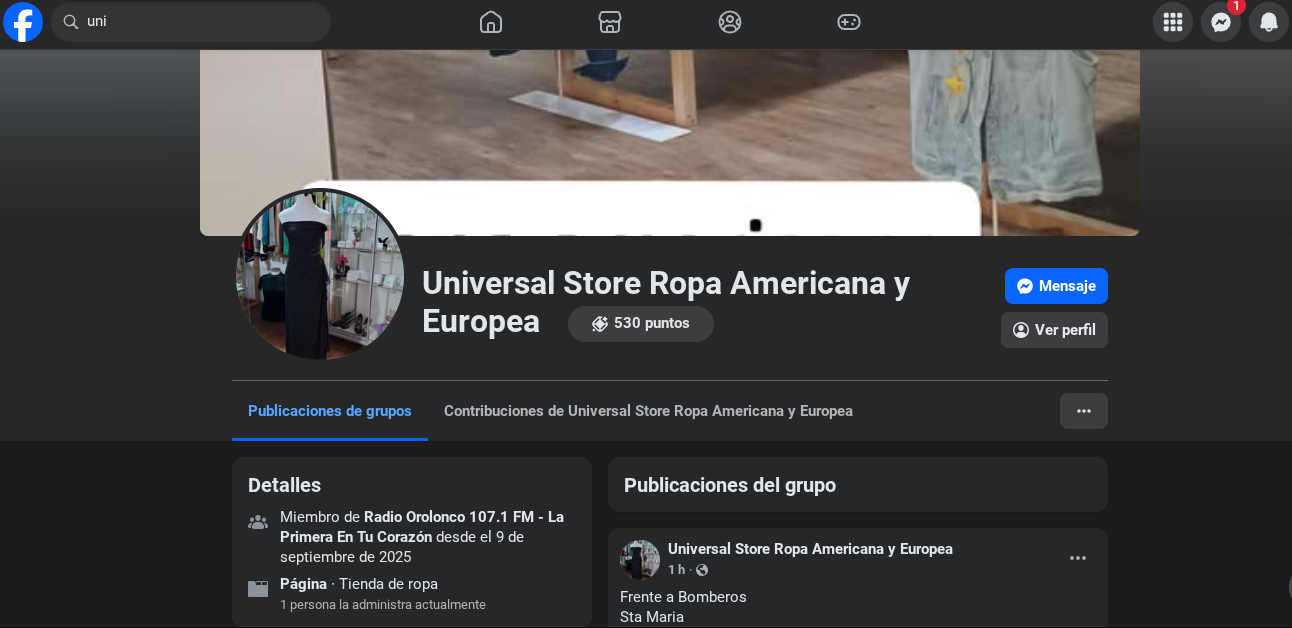The image size is (1292, 628).
Task: Switch to Contribuciones de Universal Store tab
Action: [648, 411]
